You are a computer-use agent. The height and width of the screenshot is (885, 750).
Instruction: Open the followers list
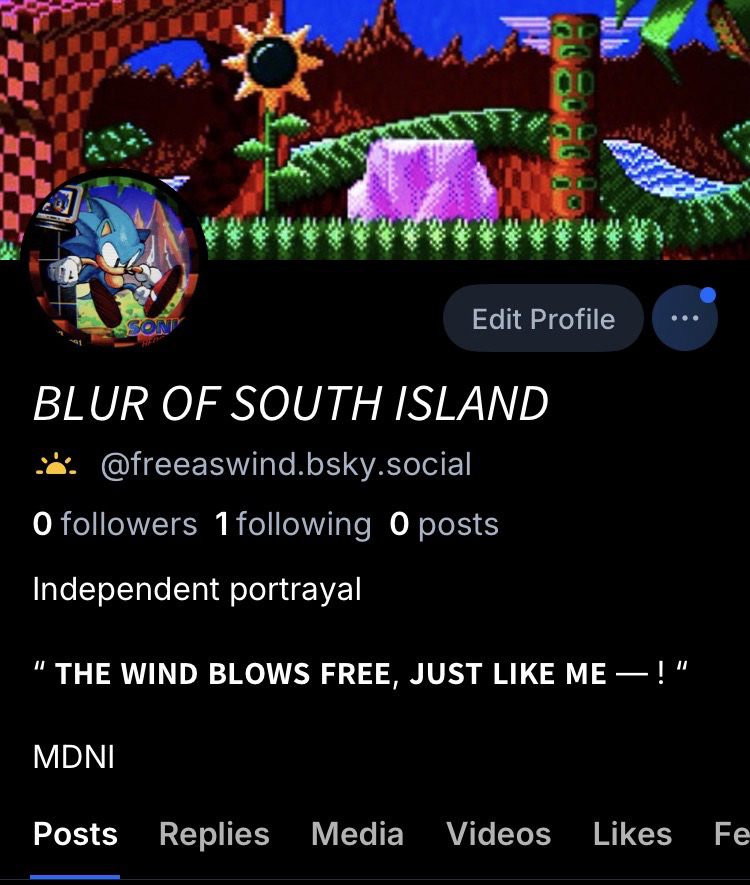pos(115,524)
